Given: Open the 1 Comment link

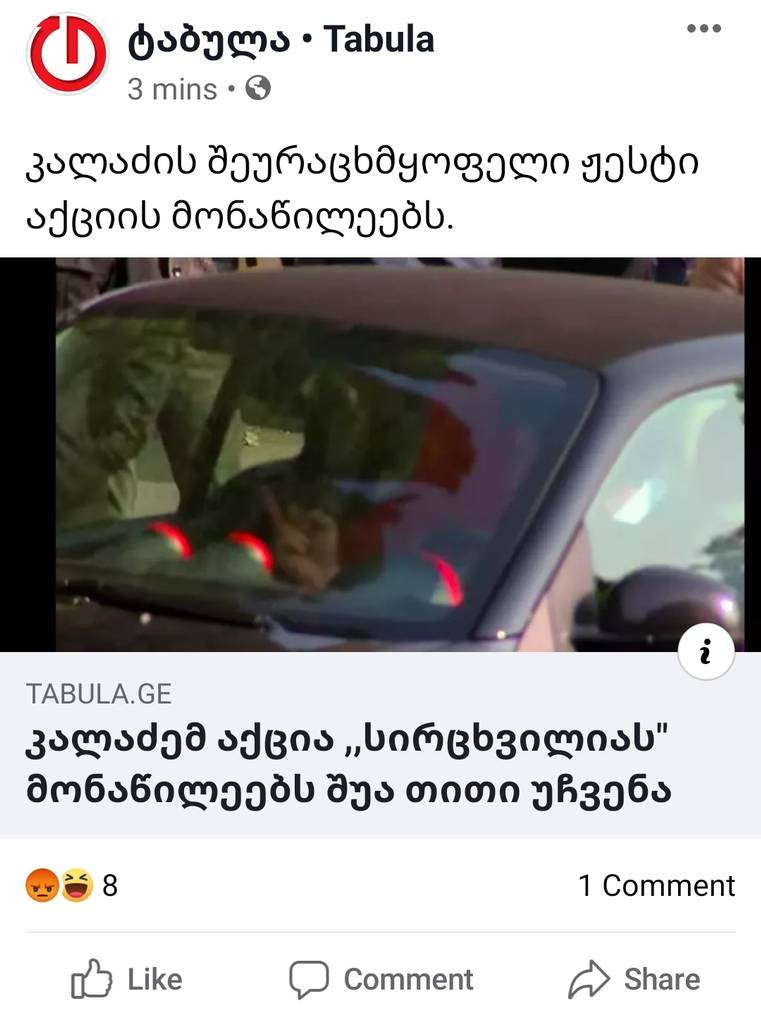Looking at the screenshot, I should (656, 885).
